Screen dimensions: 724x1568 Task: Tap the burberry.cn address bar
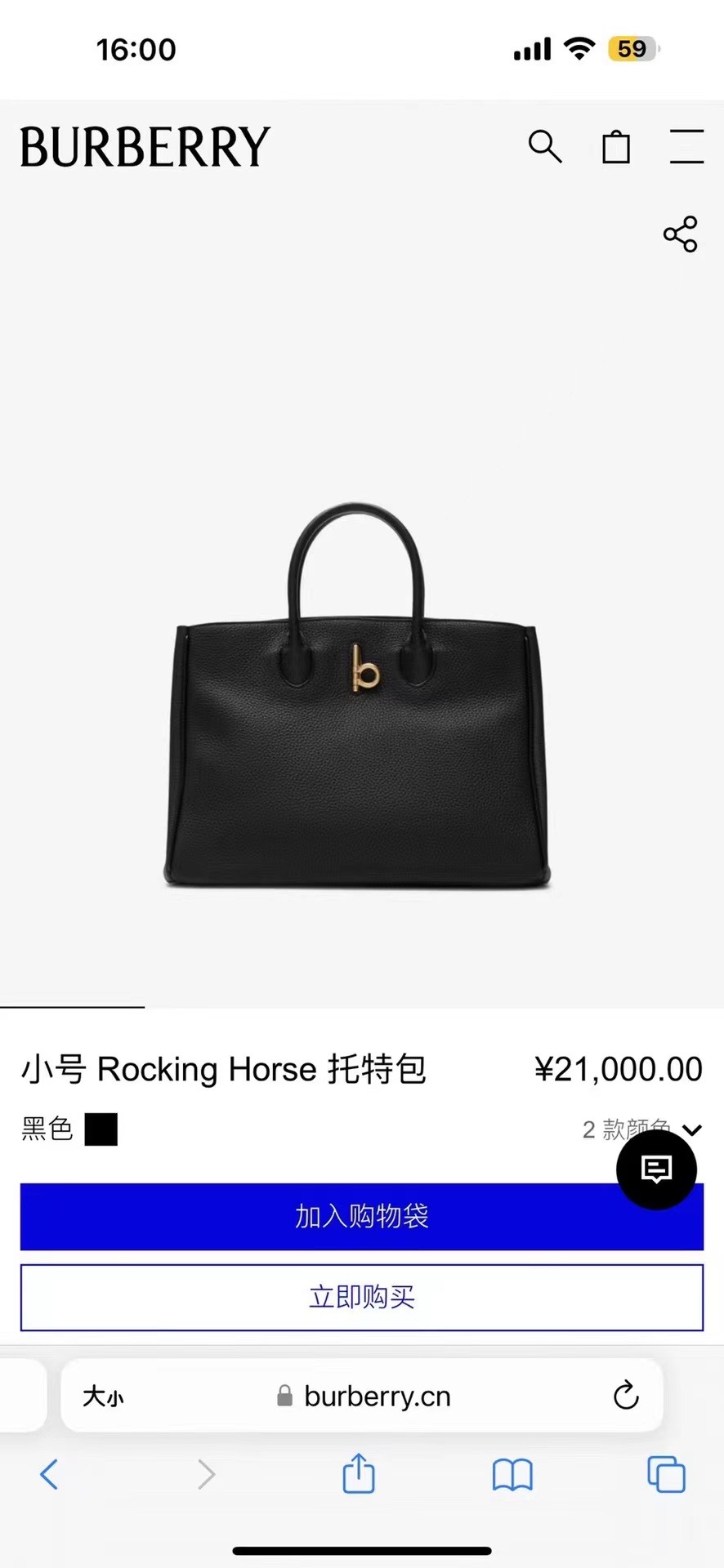click(x=376, y=1396)
